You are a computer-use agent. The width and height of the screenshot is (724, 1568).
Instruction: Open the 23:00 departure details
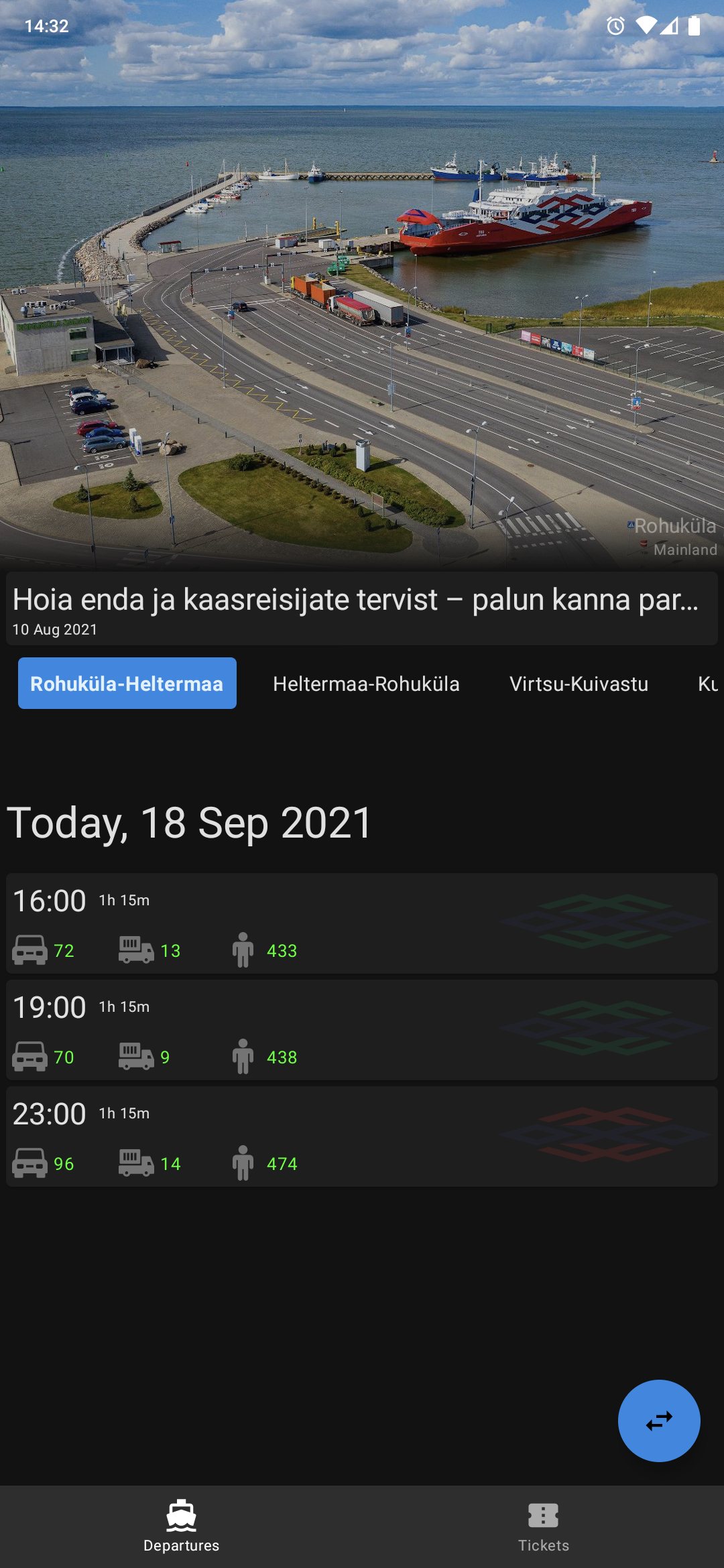pos(362,1136)
